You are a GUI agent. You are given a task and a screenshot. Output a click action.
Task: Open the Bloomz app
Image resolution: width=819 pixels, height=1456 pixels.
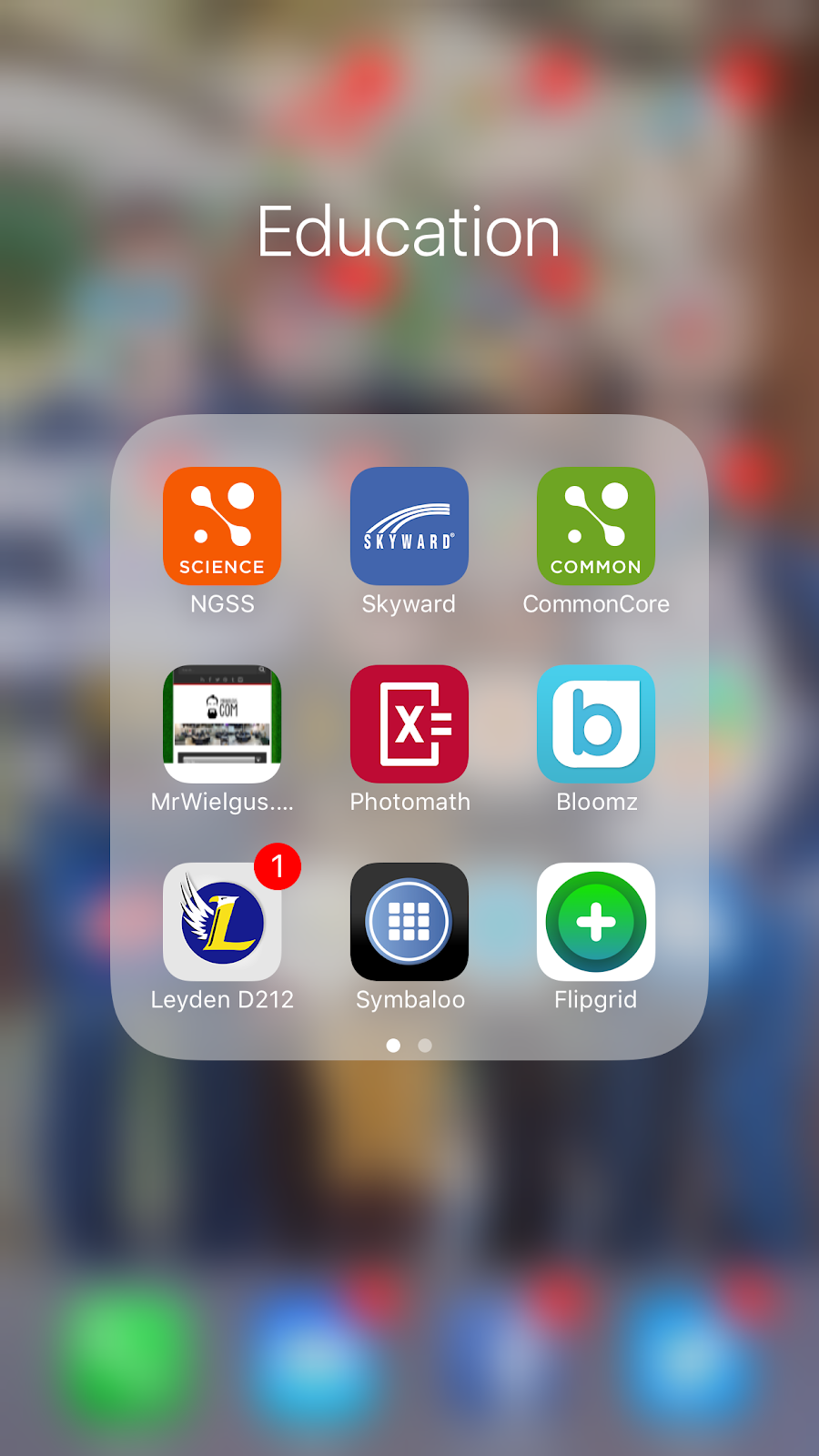[x=595, y=724]
